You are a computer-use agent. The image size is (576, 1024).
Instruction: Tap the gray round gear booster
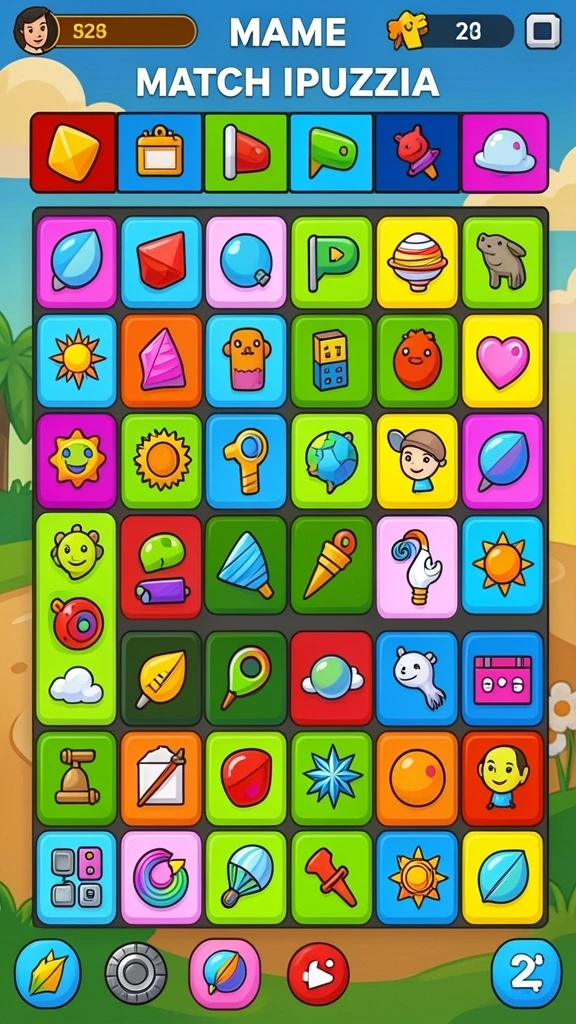(136, 974)
